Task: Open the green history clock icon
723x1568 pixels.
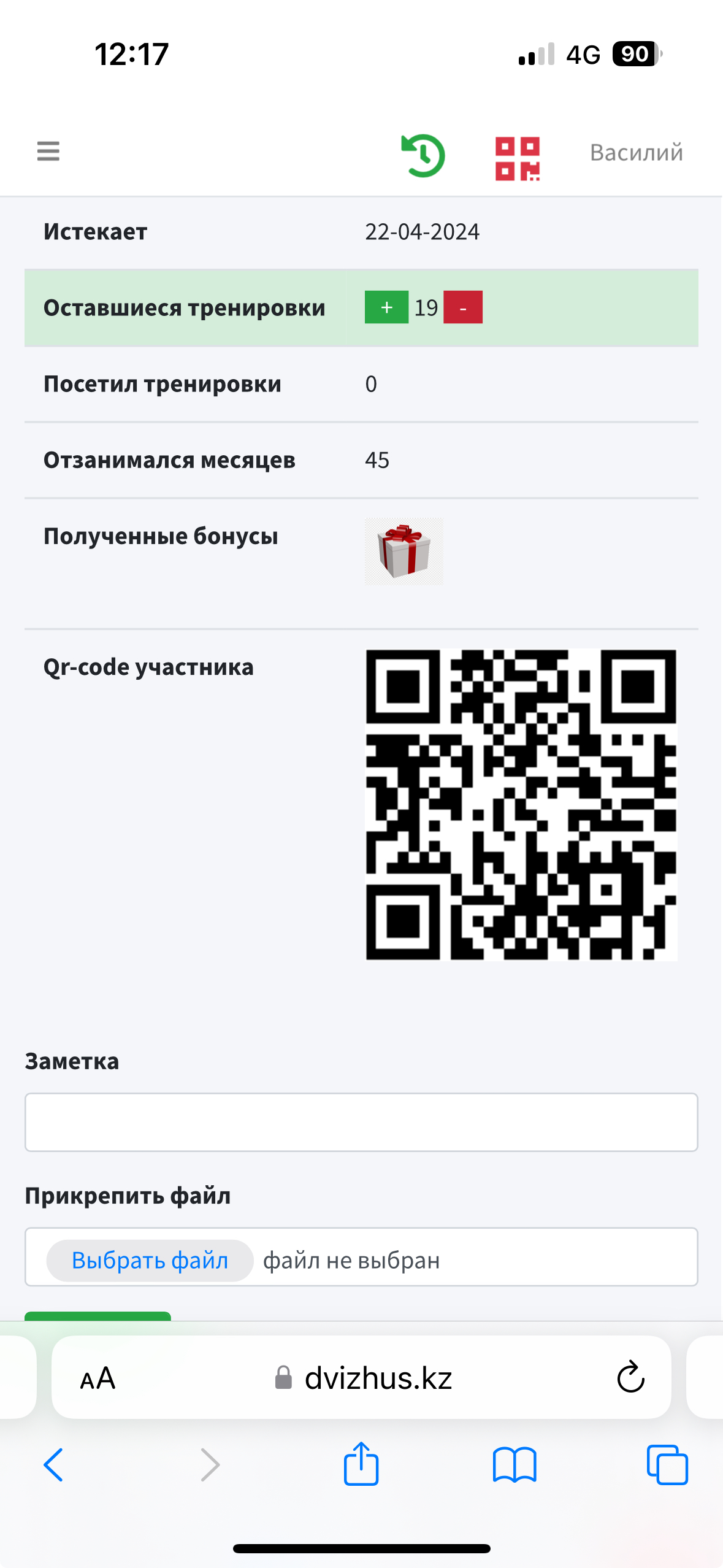Action: tap(423, 156)
